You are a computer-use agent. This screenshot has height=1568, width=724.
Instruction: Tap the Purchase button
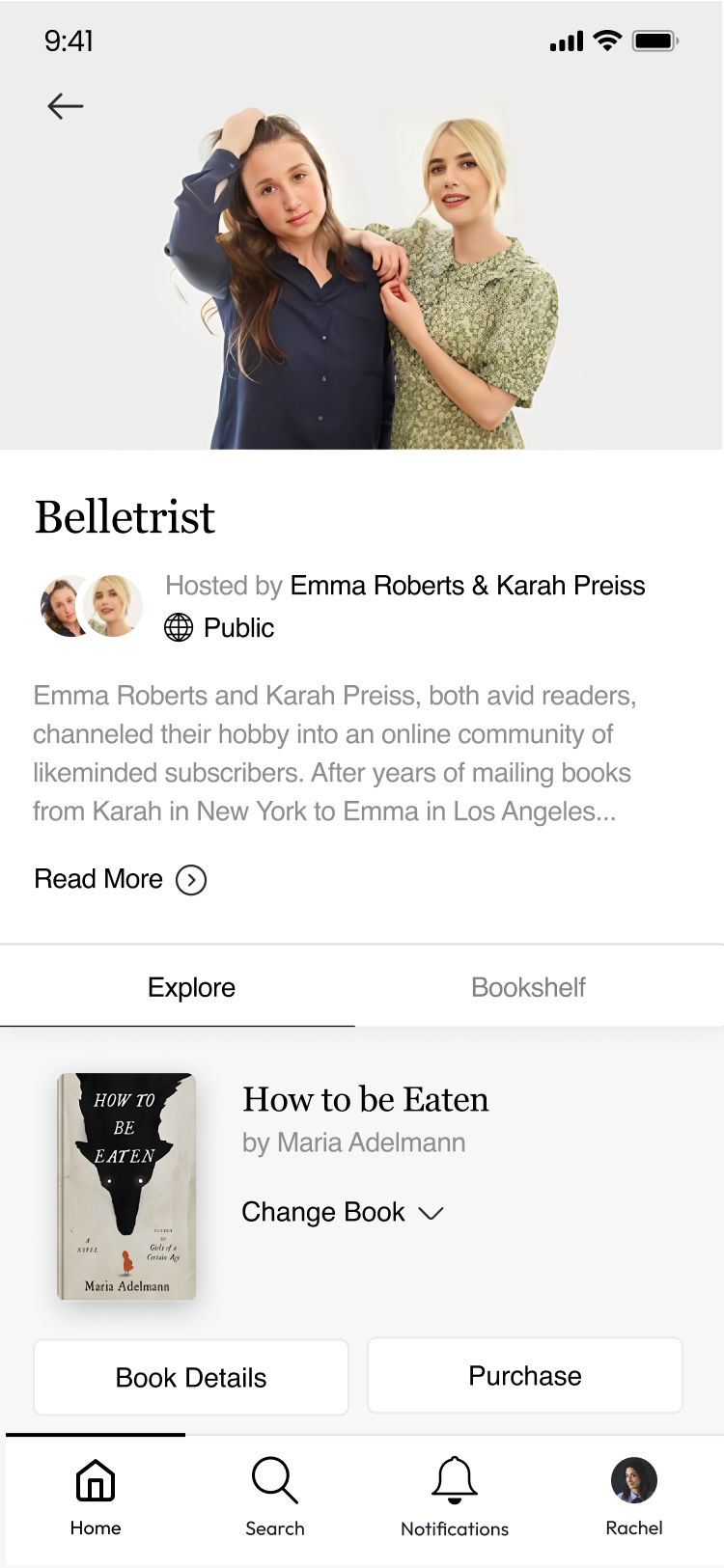(525, 1375)
